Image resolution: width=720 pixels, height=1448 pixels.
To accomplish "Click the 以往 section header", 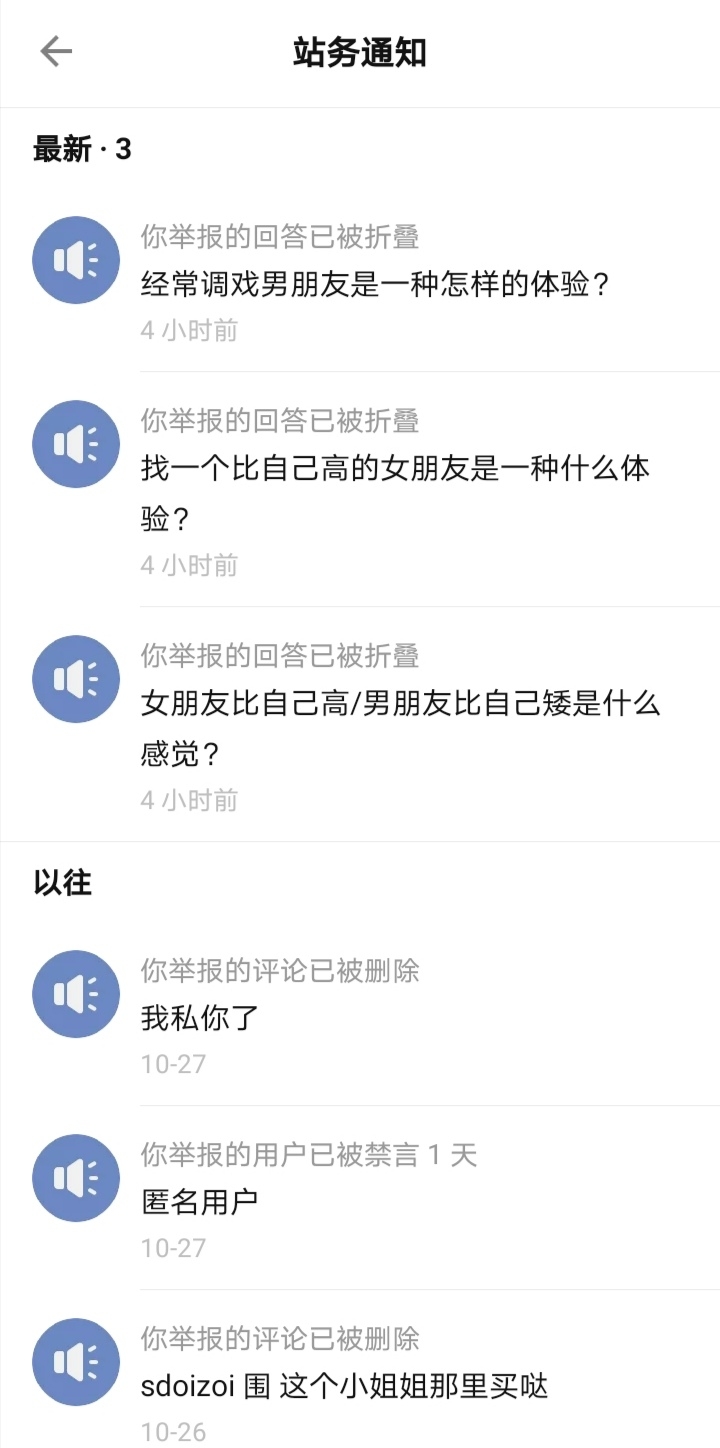I will pyautogui.click(x=60, y=882).
